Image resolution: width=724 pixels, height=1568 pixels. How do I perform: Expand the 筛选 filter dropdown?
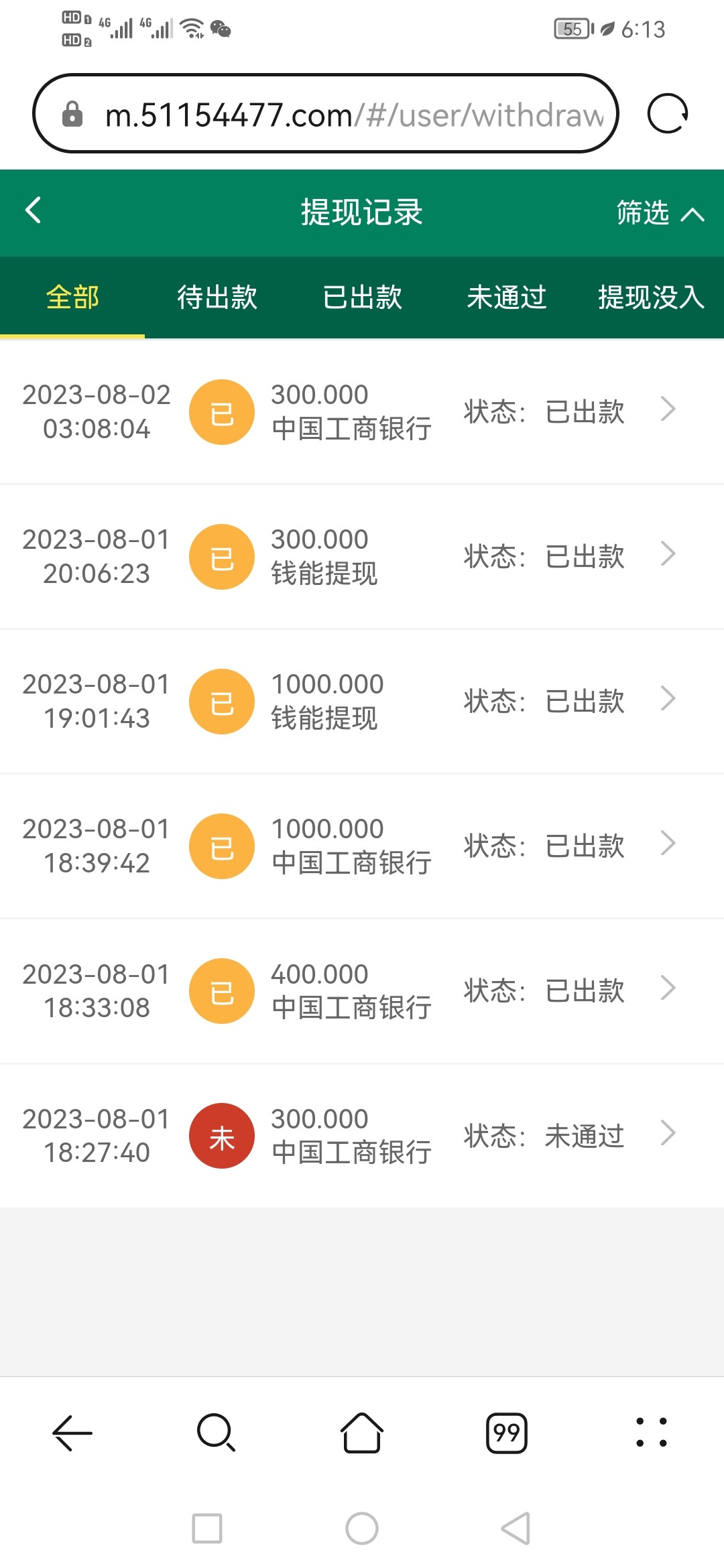click(659, 213)
